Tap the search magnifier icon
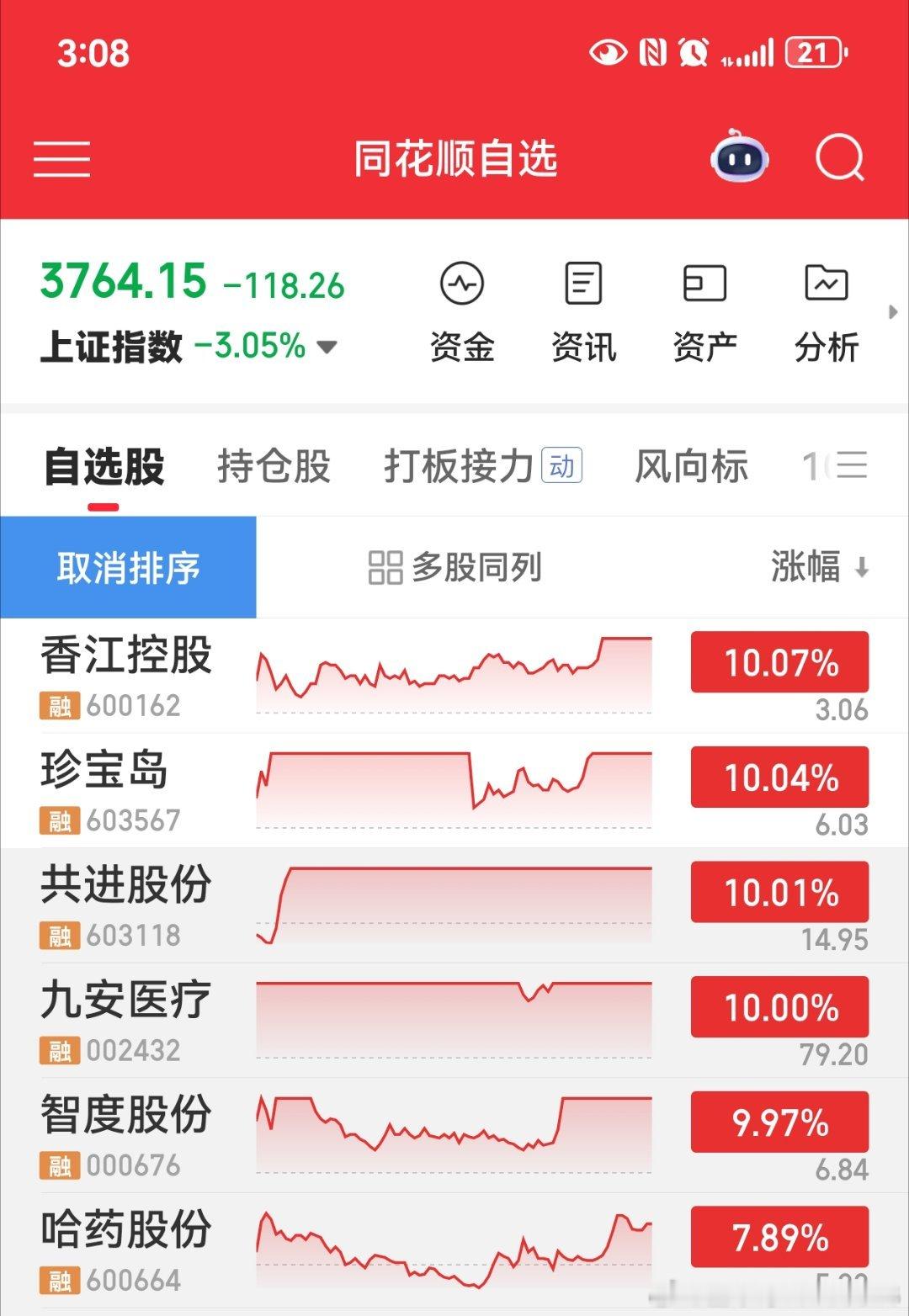This screenshot has height=1316, width=909. (x=840, y=158)
